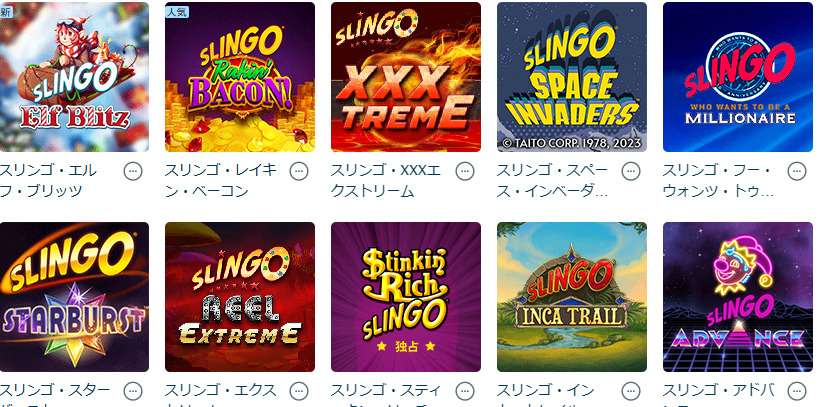Image resolution: width=822 pixels, height=407 pixels.
Task: Open options menu for Slingo Advance
Action: point(797,391)
